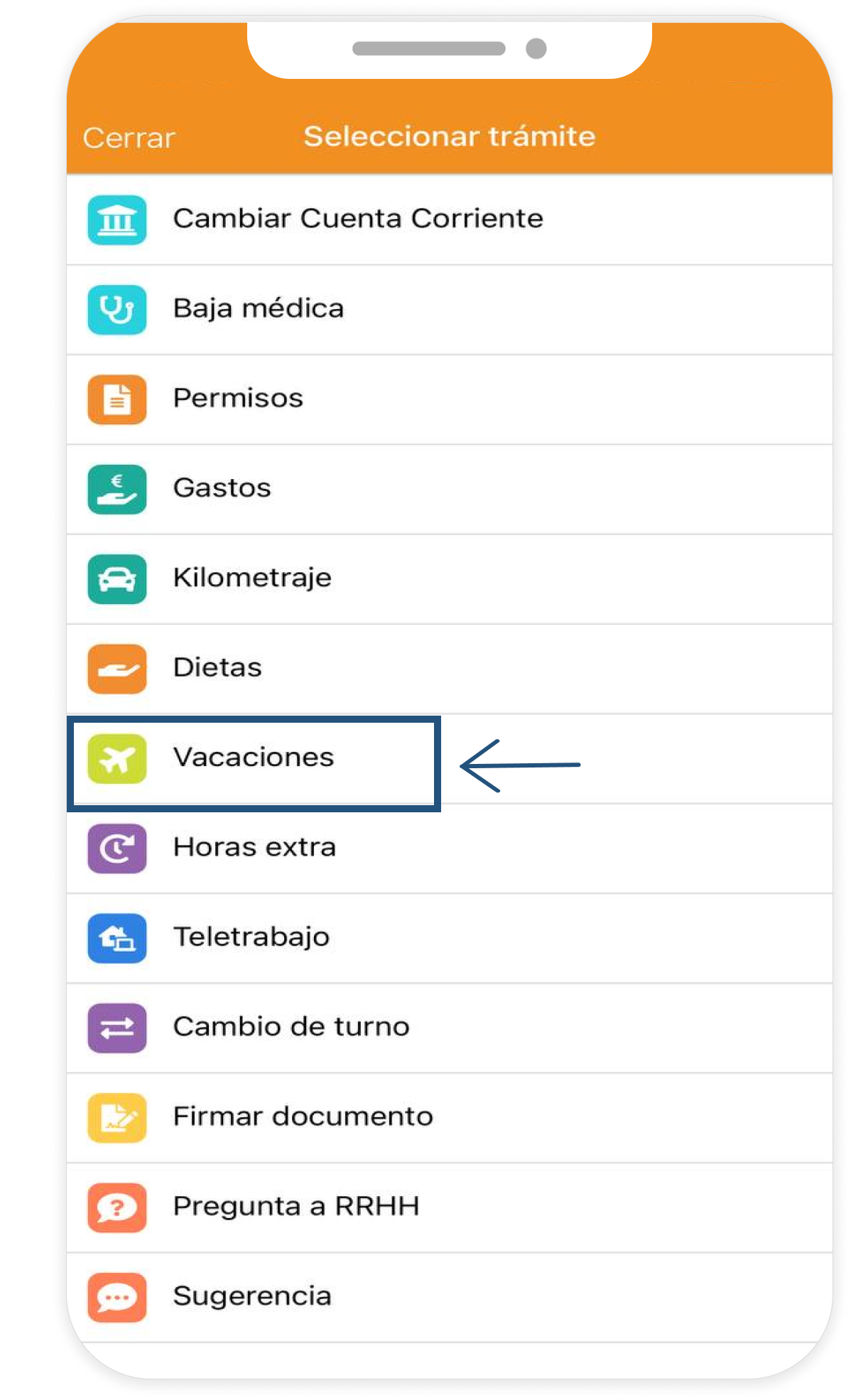Image resolution: width=851 pixels, height=1400 pixels.
Task: Select Baja médica
Action: [259, 309]
